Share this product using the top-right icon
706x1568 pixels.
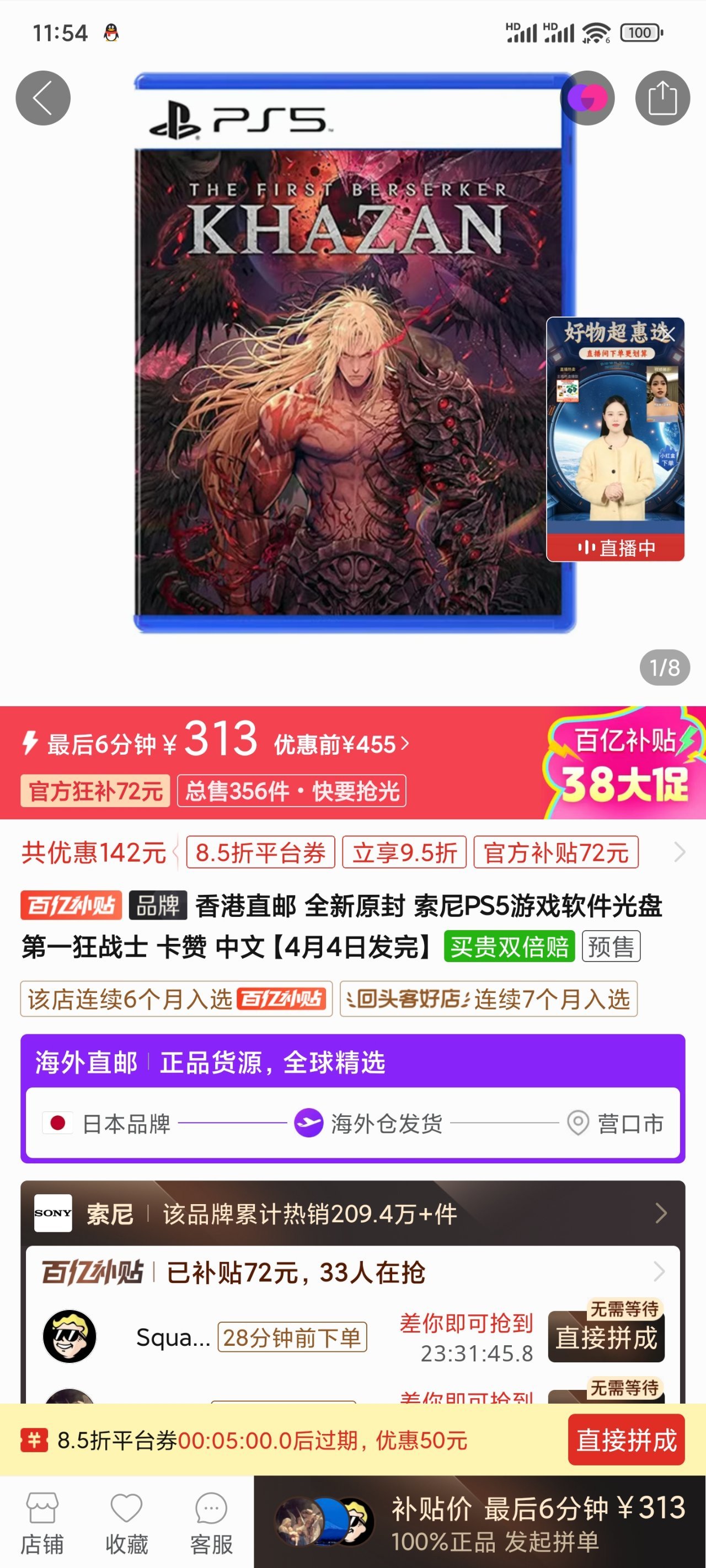point(662,98)
